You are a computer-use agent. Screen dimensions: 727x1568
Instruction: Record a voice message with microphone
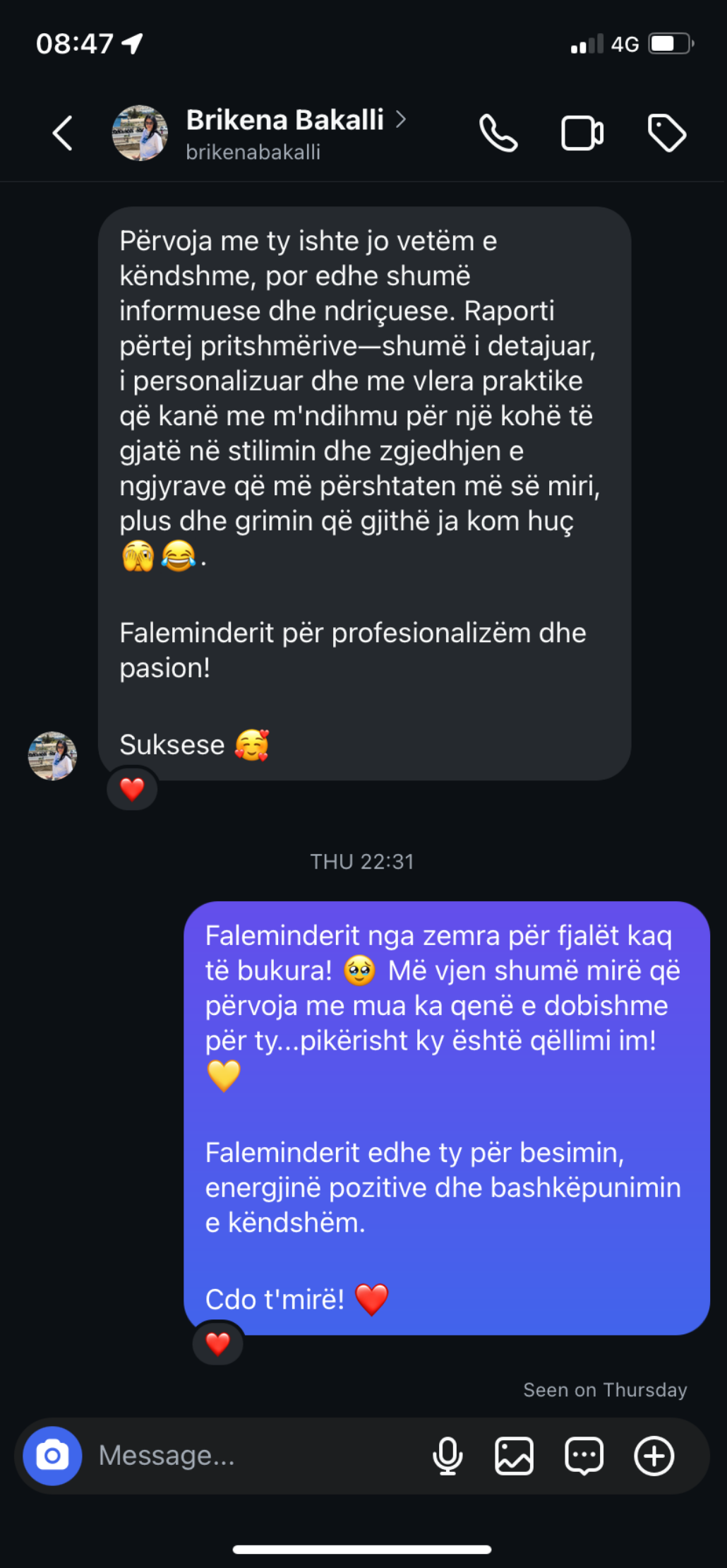coord(447,1456)
